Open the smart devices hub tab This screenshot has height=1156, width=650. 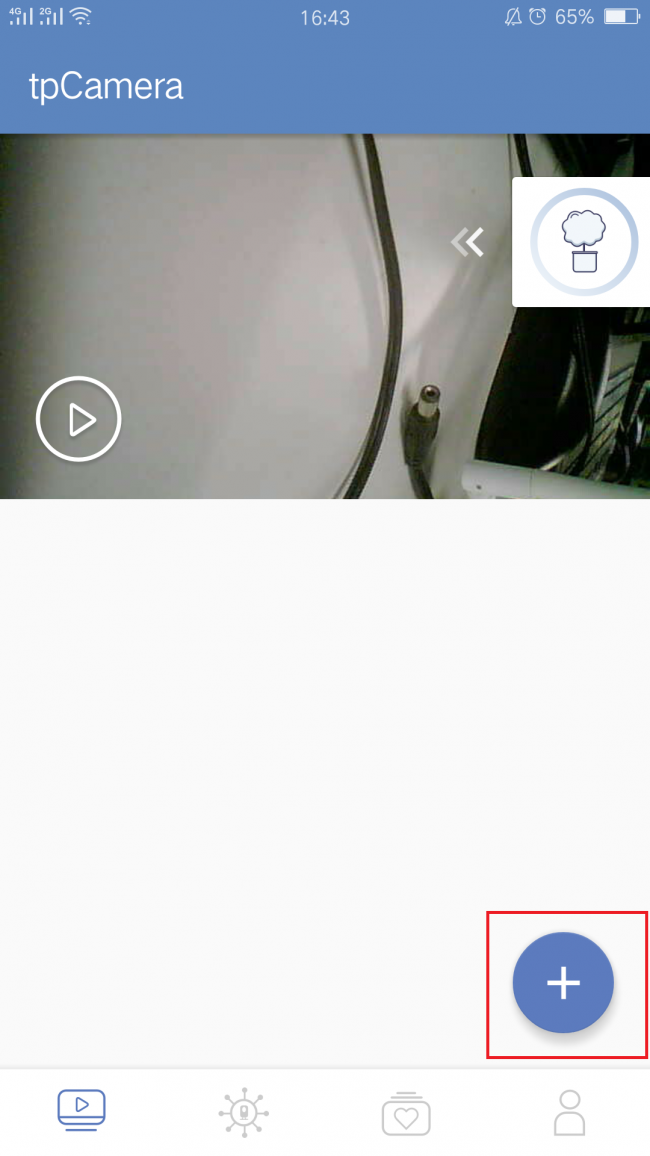point(244,1112)
